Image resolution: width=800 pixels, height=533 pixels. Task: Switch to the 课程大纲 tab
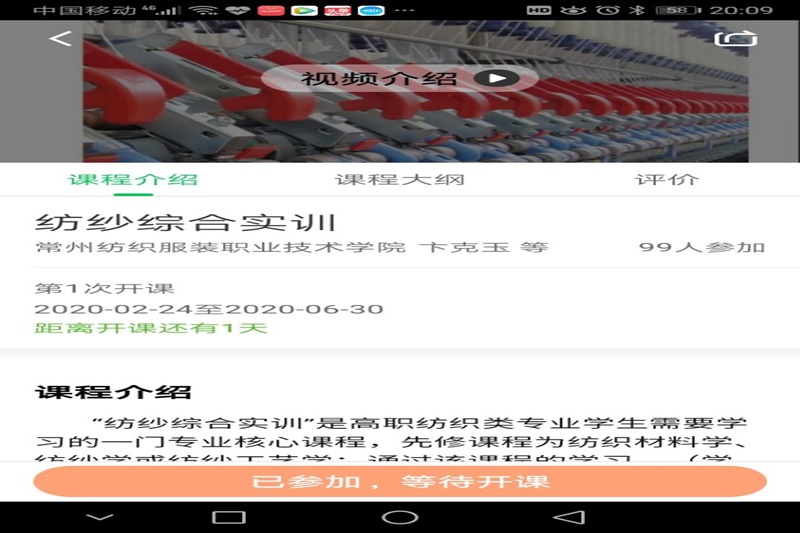coord(399,180)
